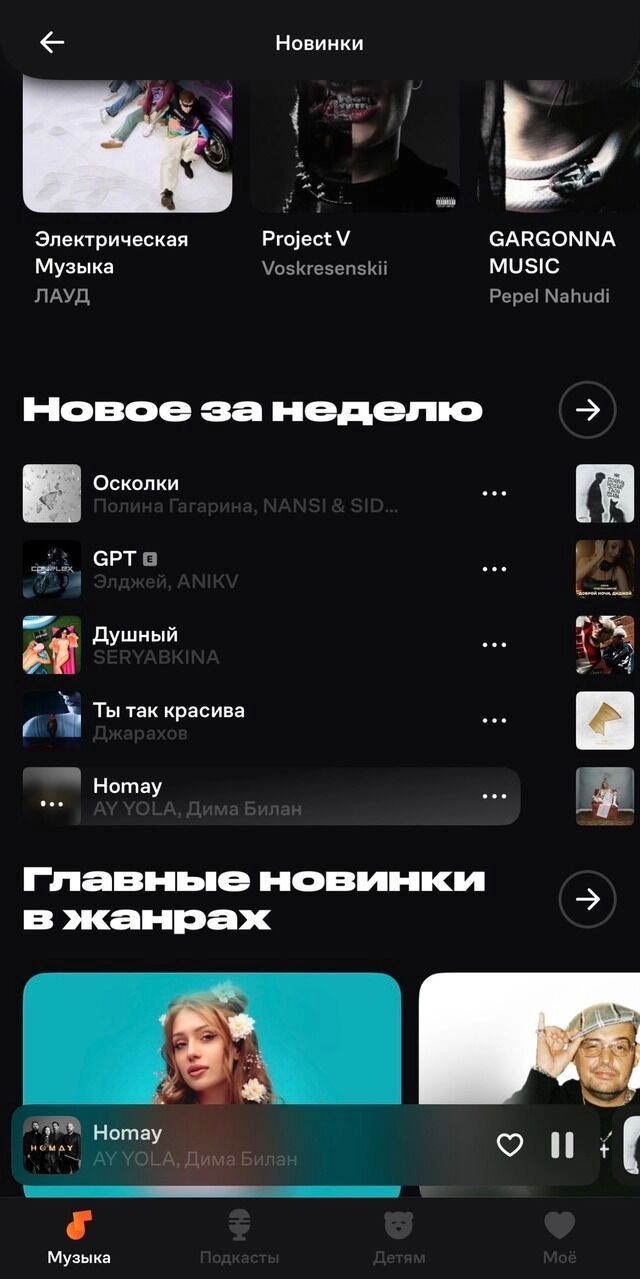The height and width of the screenshot is (1279, 640).
Task: Switch to the Детям tab
Action: (399, 1236)
